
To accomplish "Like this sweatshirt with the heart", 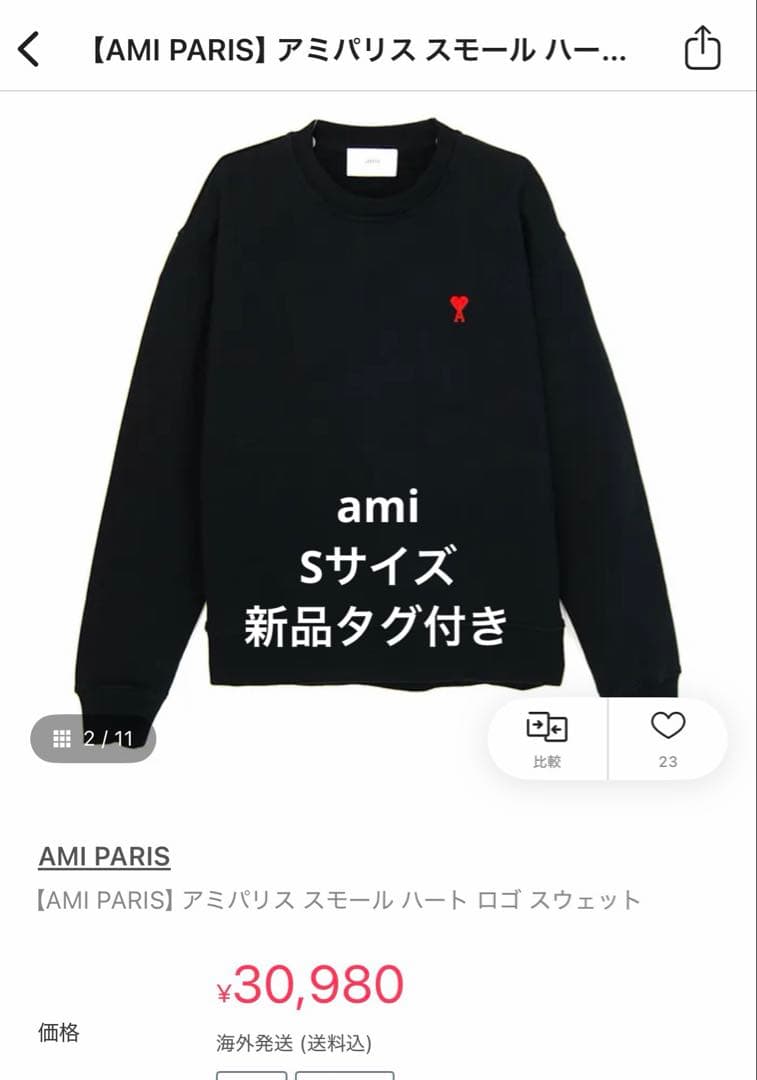I will point(667,737).
